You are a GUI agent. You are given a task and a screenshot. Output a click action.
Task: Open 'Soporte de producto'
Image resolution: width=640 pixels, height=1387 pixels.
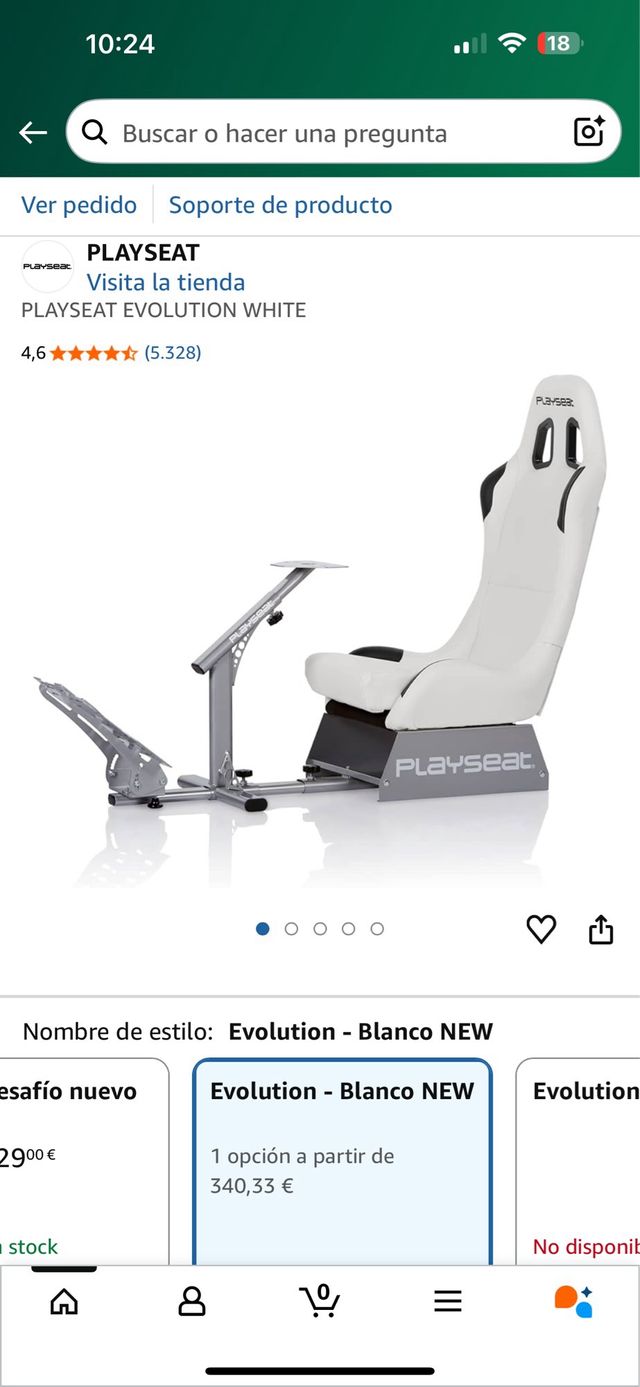tap(280, 205)
